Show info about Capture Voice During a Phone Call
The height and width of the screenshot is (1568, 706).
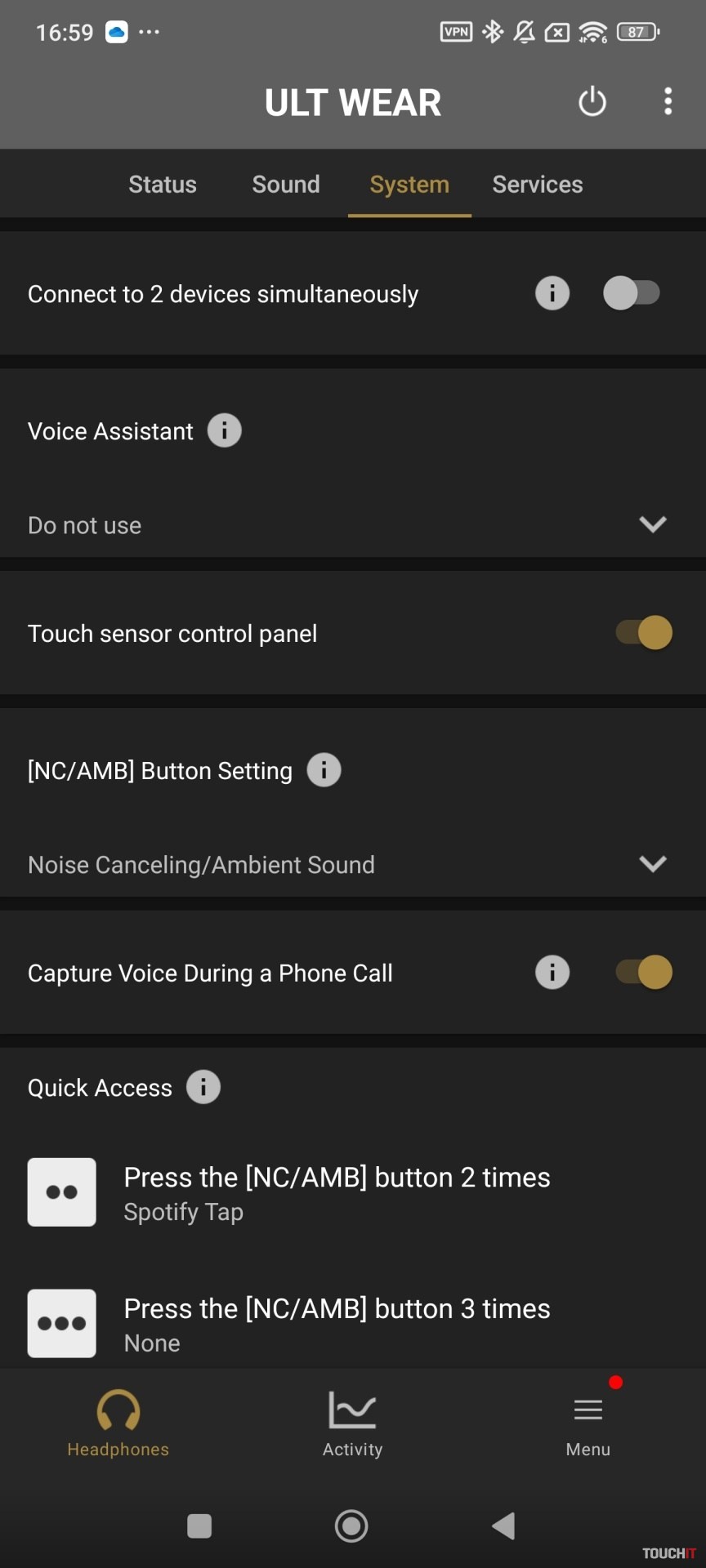(552, 973)
